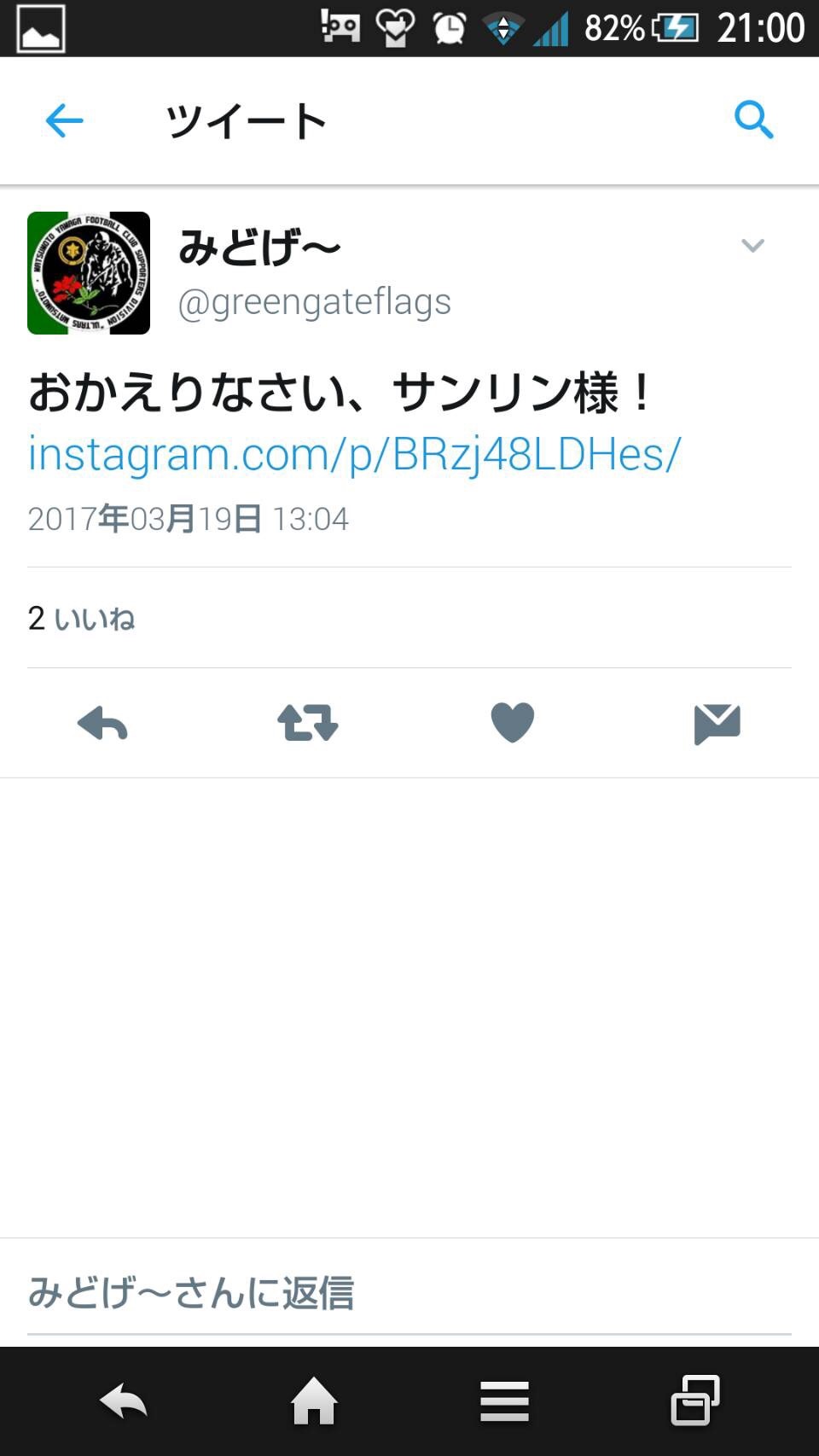819x1456 pixels.
Task: Like the tweet with heart icon
Action: [x=513, y=723]
